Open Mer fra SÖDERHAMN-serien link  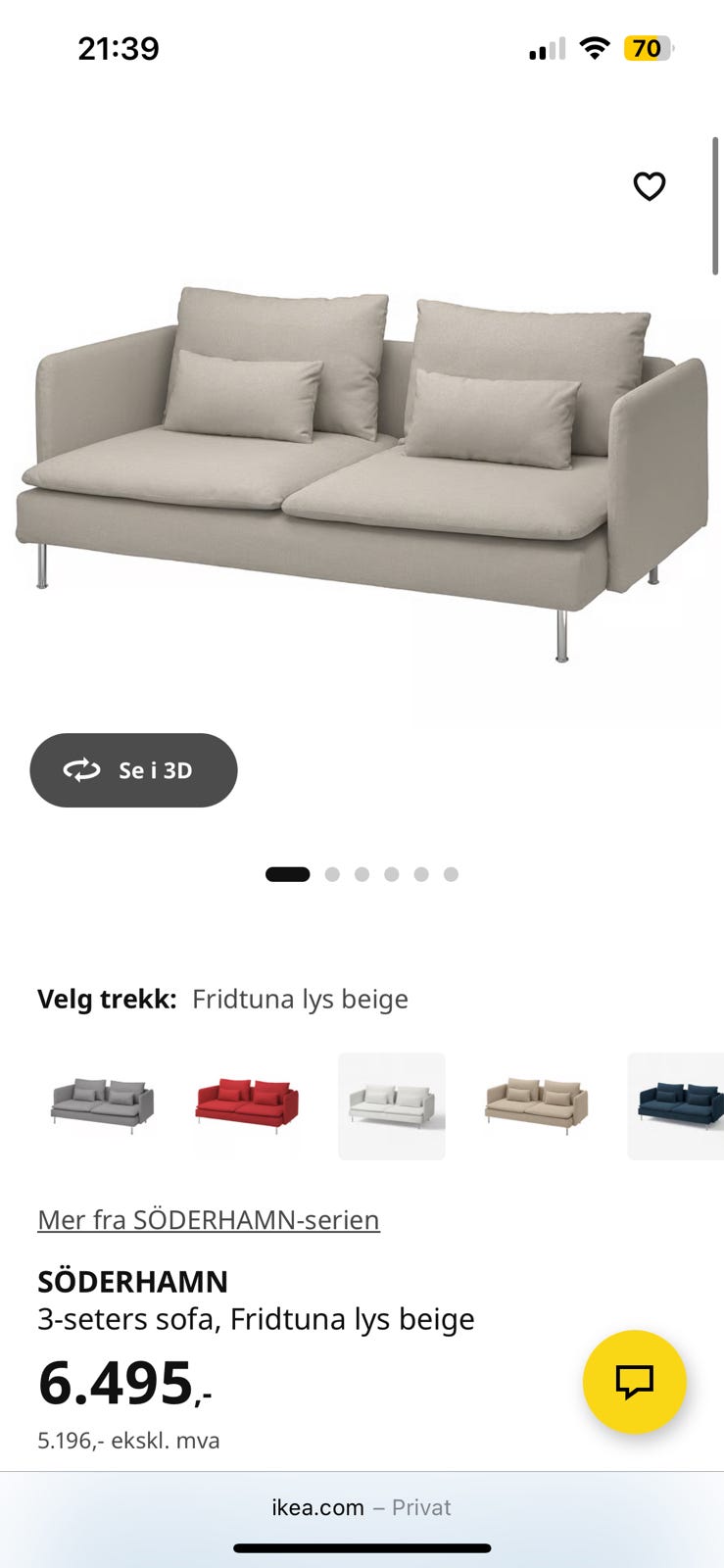pyautogui.click(x=209, y=1220)
